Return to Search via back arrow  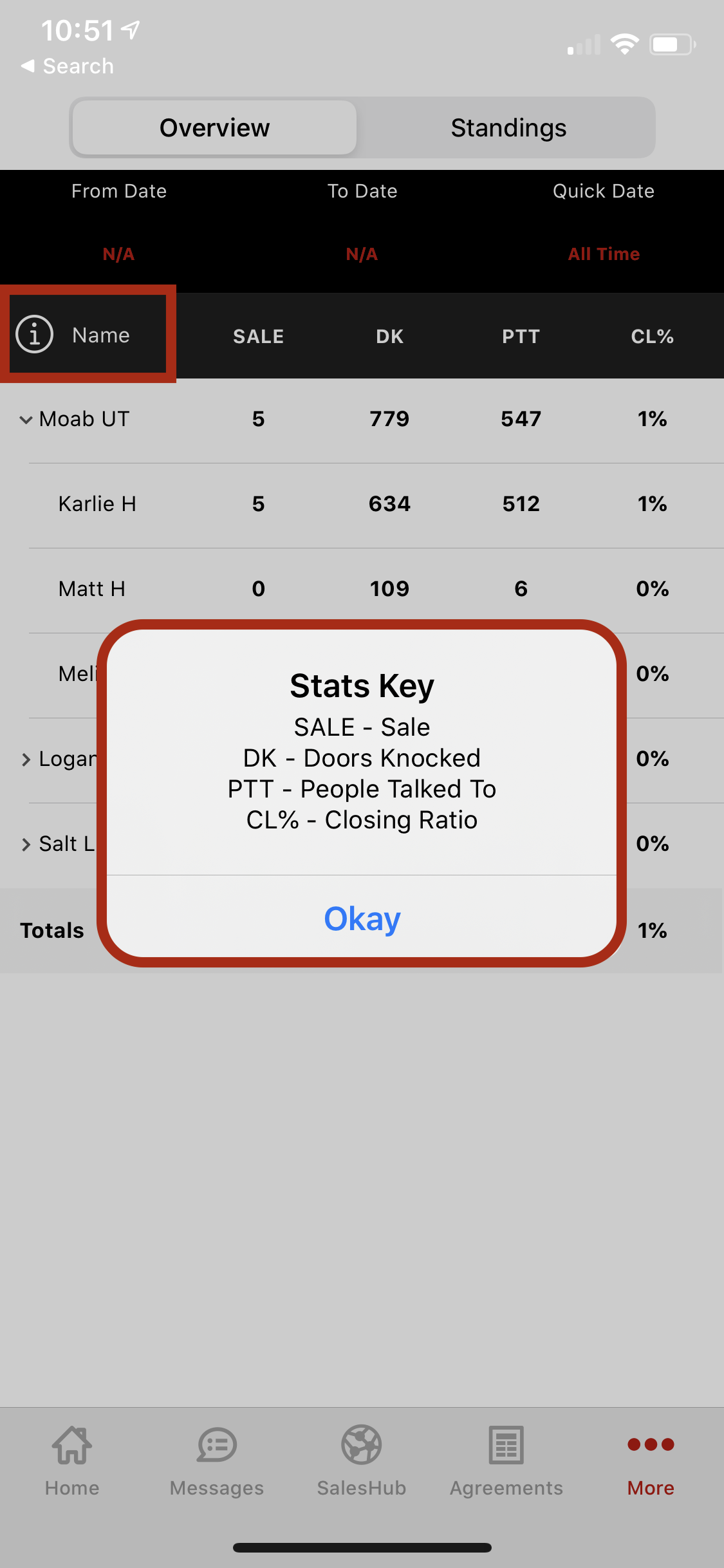(67, 66)
